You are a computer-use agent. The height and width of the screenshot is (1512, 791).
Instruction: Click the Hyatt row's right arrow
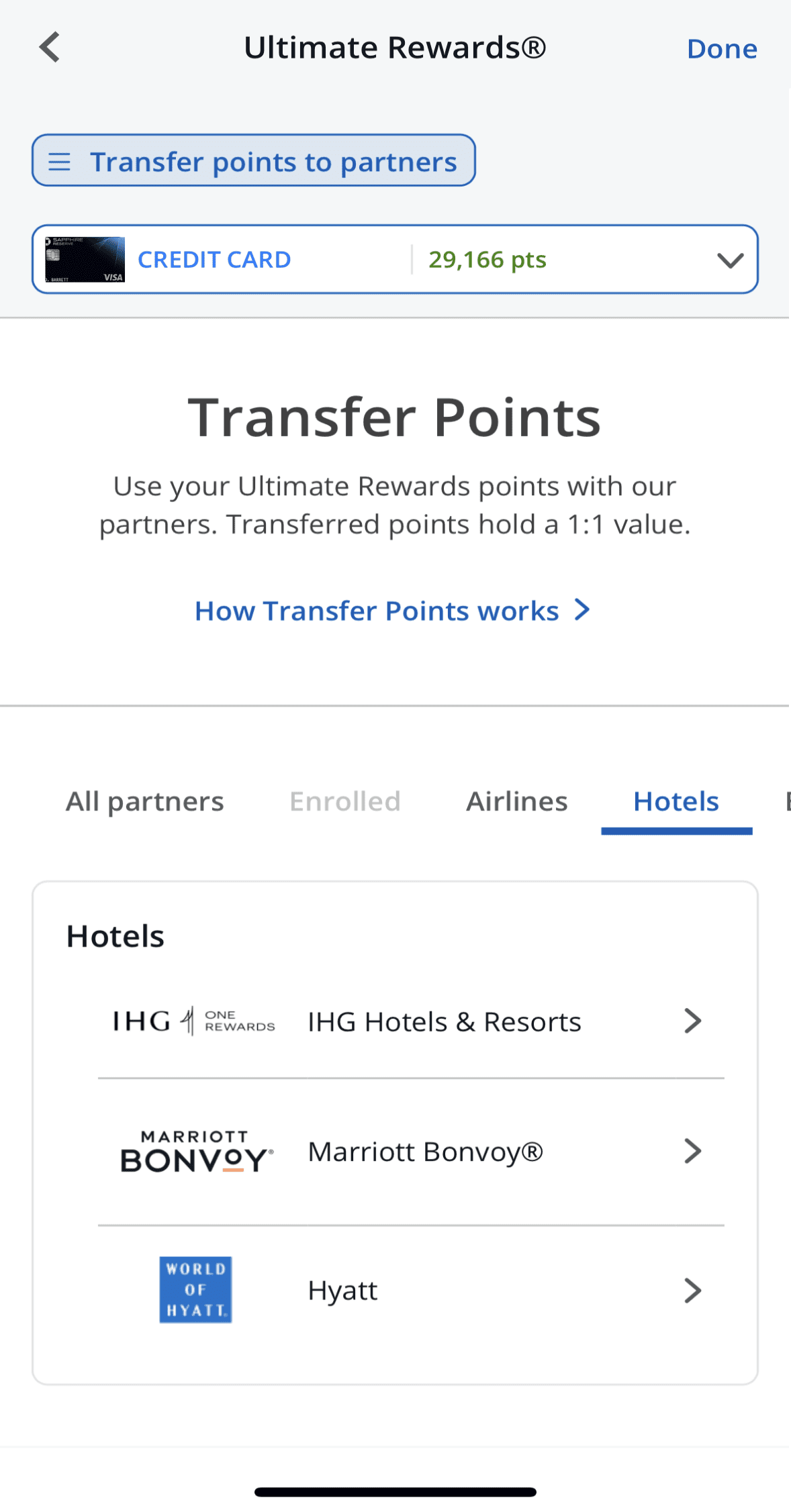692,1290
